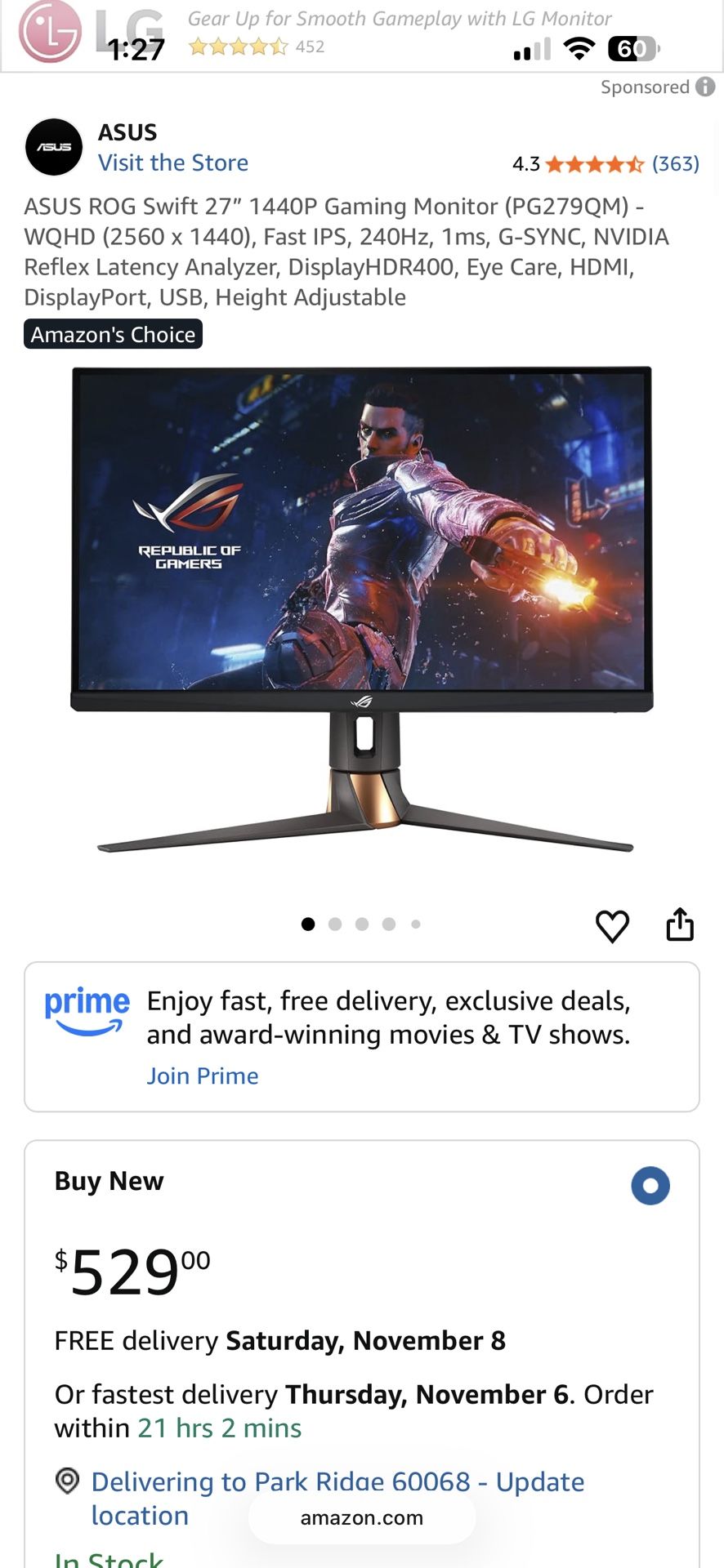
Task: Tap the Amazon's Choice badge
Action: pyautogui.click(x=113, y=333)
